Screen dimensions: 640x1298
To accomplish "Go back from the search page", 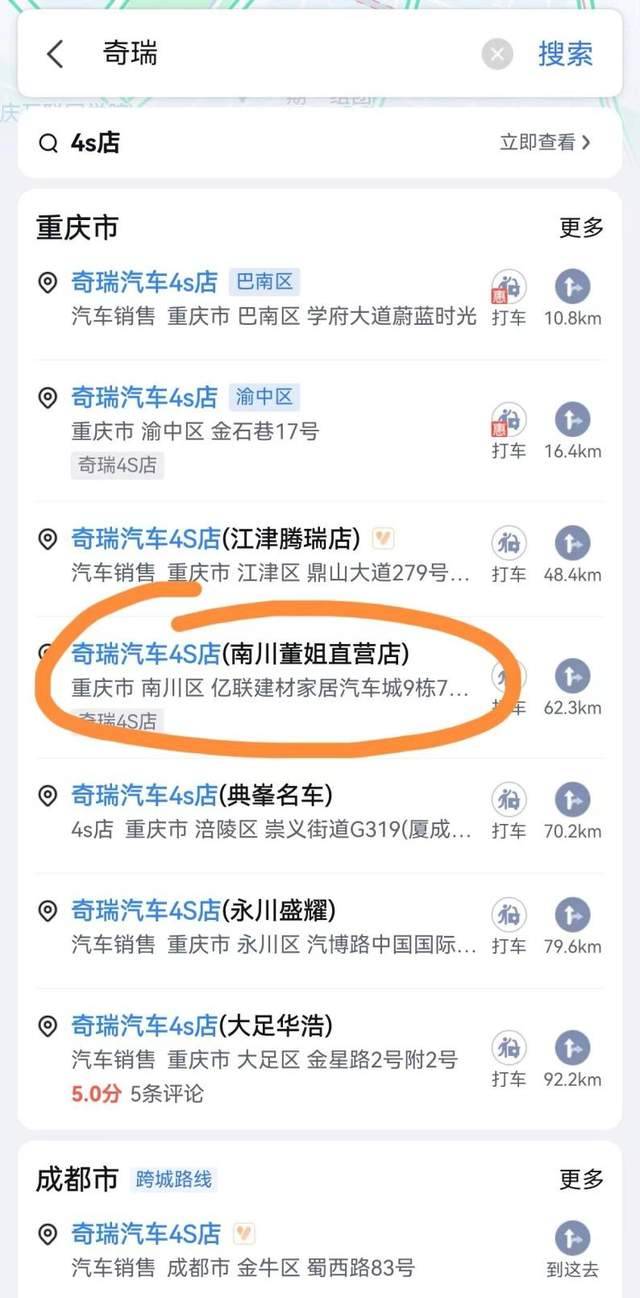I will click(55, 54).
